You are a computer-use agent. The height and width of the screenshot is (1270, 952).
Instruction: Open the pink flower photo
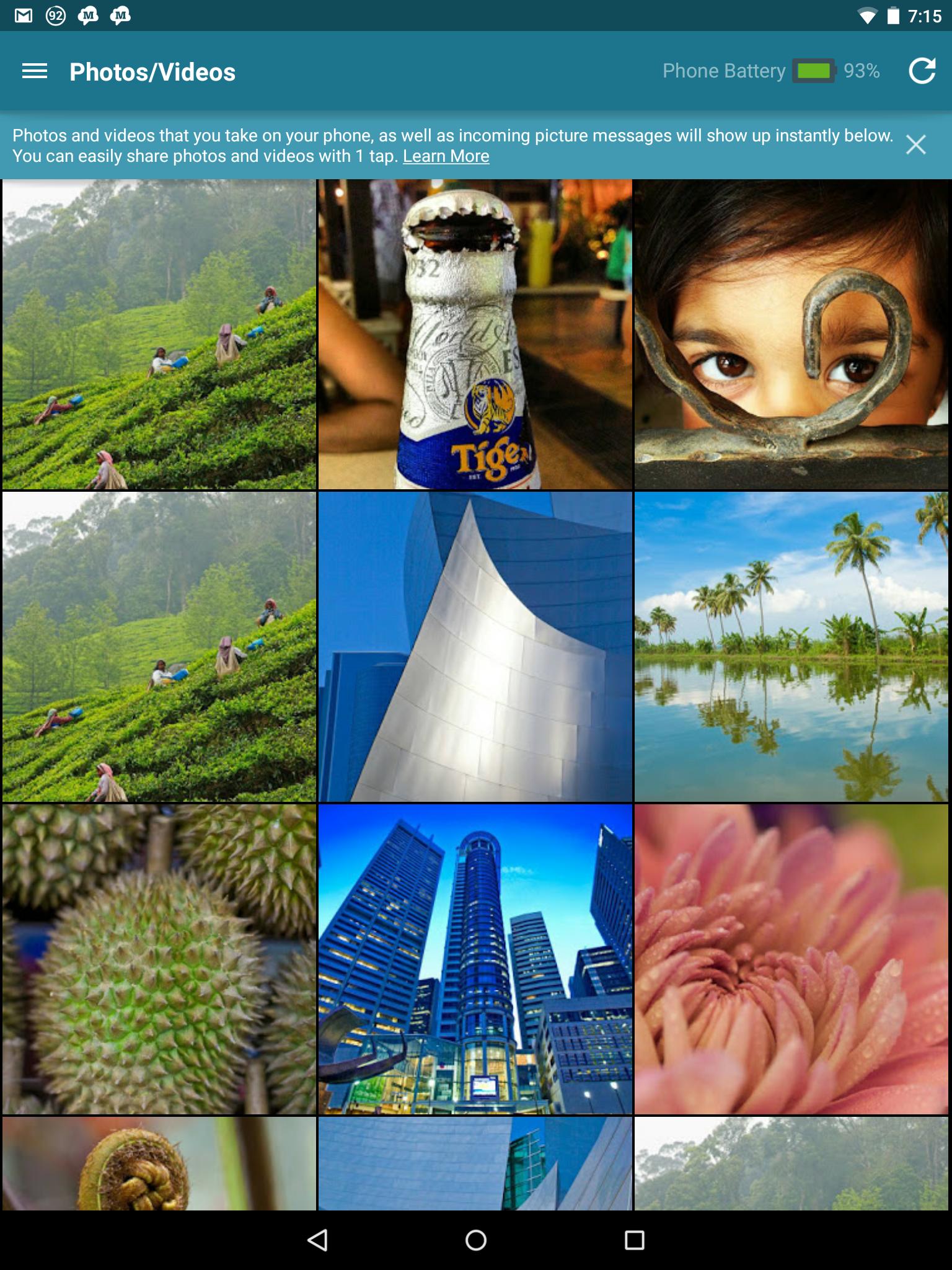[791, 959]
